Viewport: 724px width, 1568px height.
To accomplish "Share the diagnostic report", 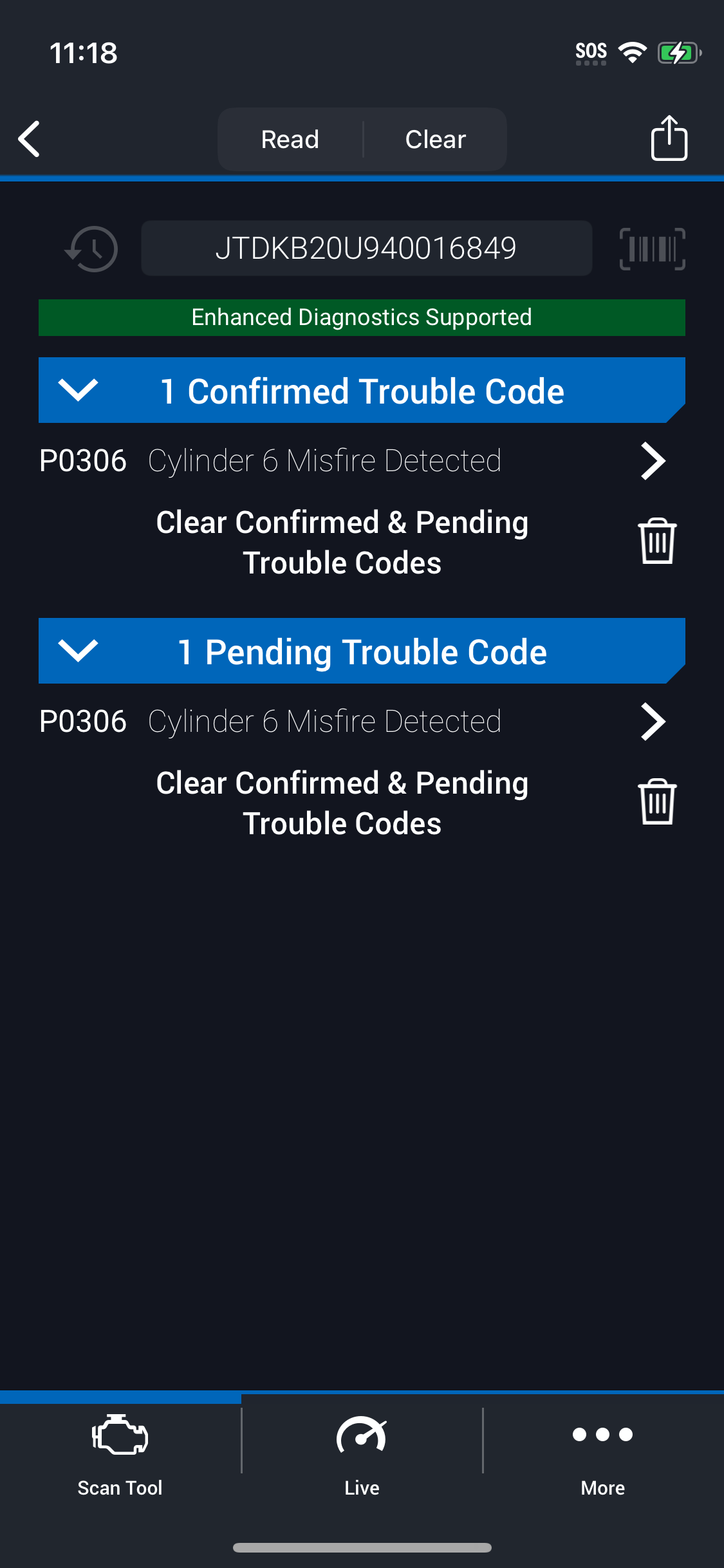I will (x=669, y=138).
